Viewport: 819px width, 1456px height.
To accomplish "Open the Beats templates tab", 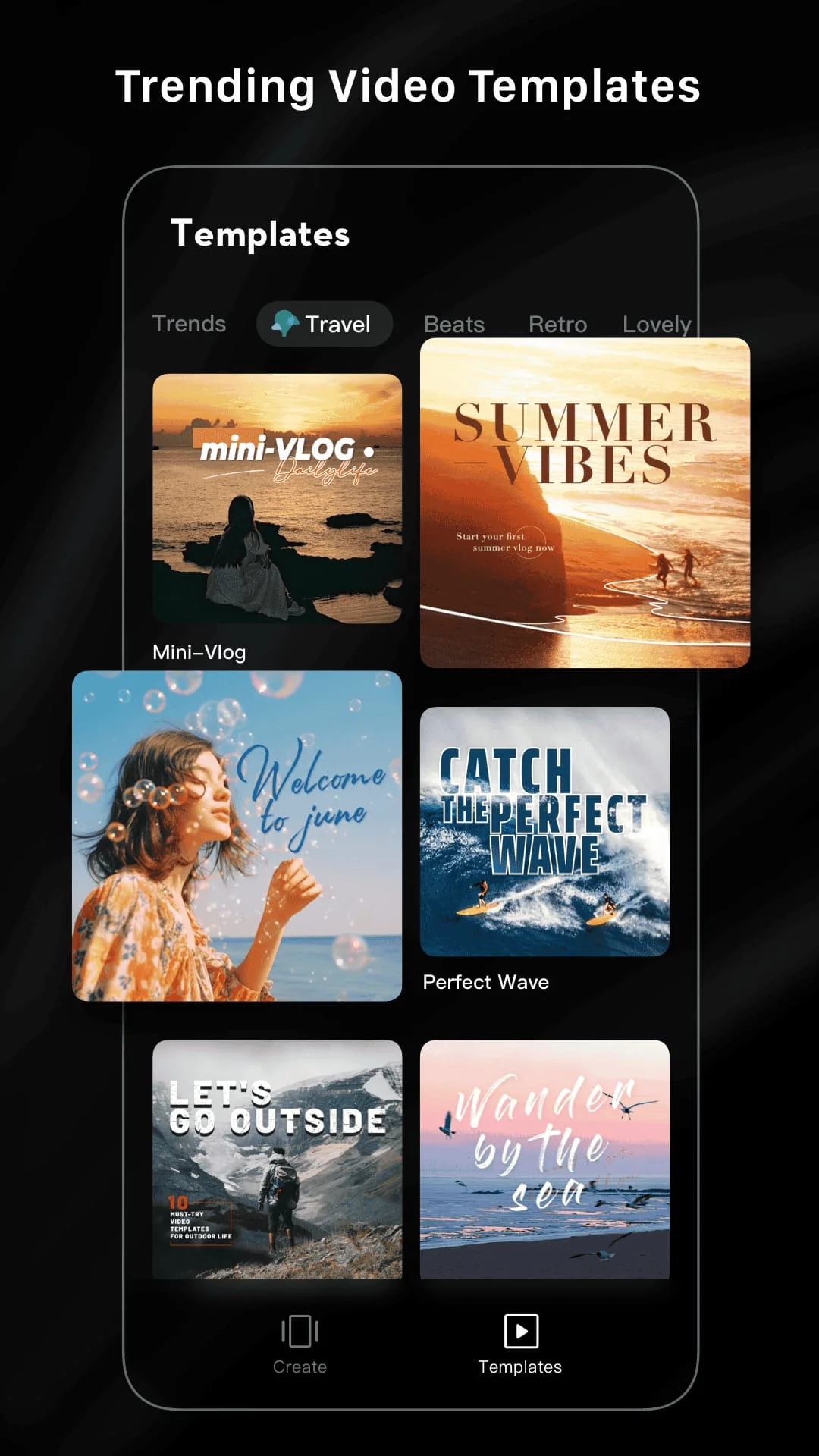I will [x=453, y=324].
